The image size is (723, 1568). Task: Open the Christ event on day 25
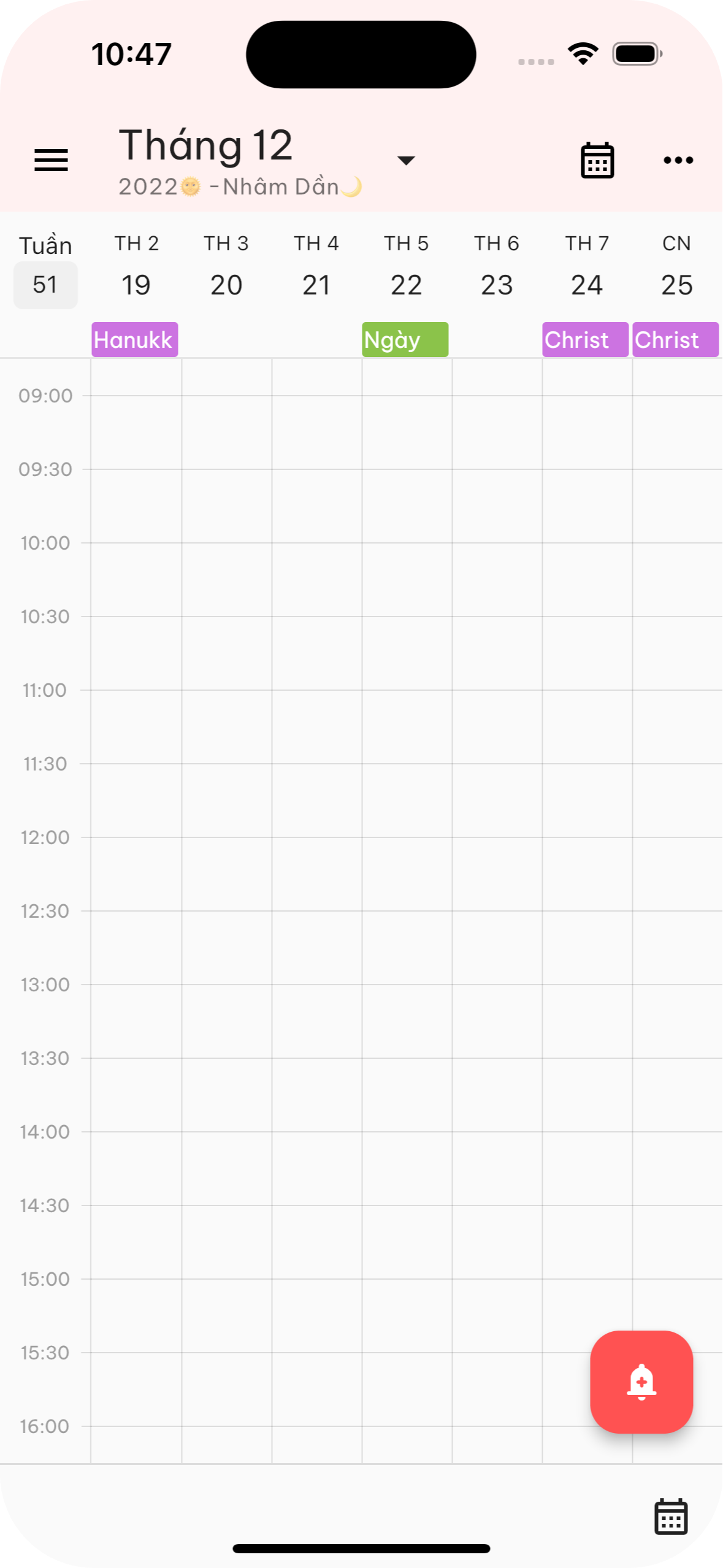[675, 340]
